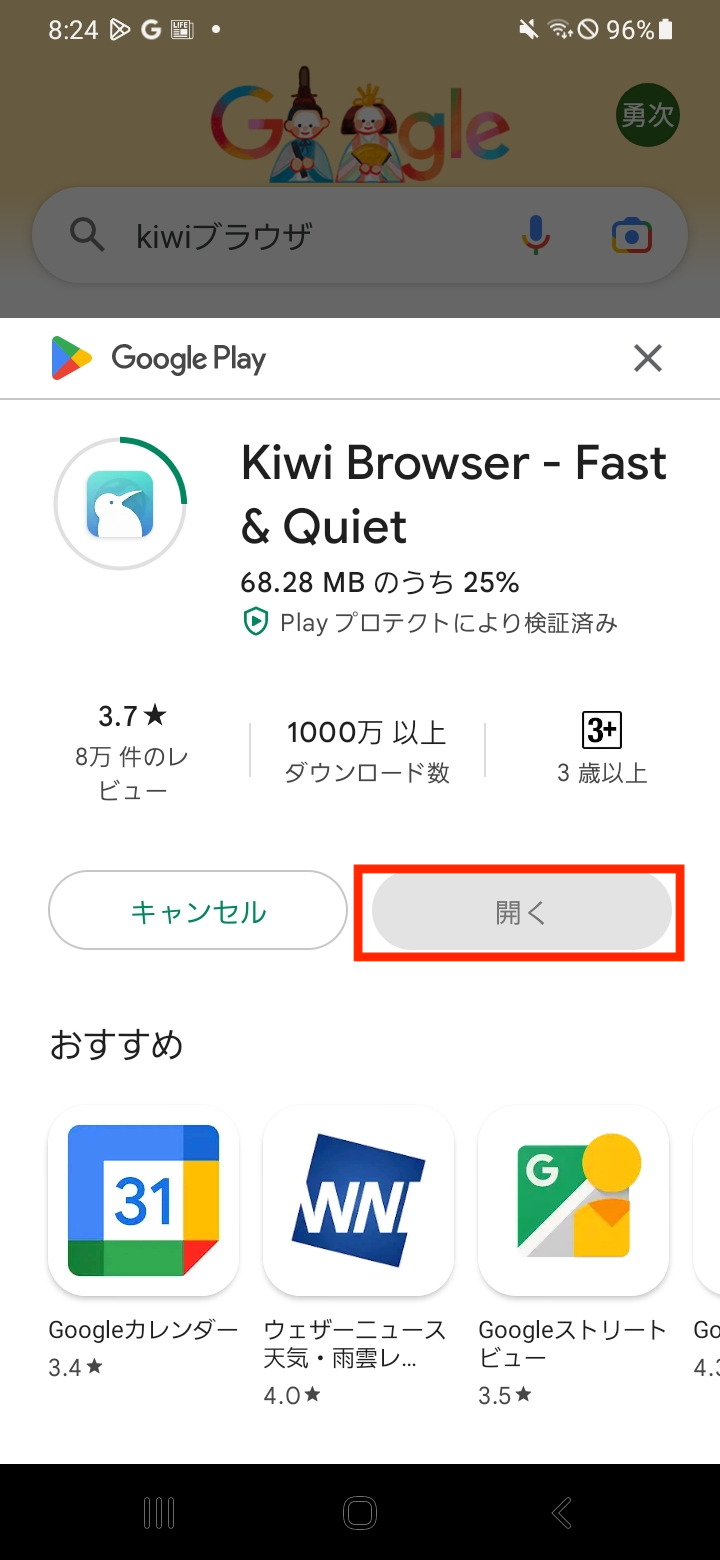The image size is (720, 1560).
Task: Tap the 開く button
Action: click(x=521, y=911)
